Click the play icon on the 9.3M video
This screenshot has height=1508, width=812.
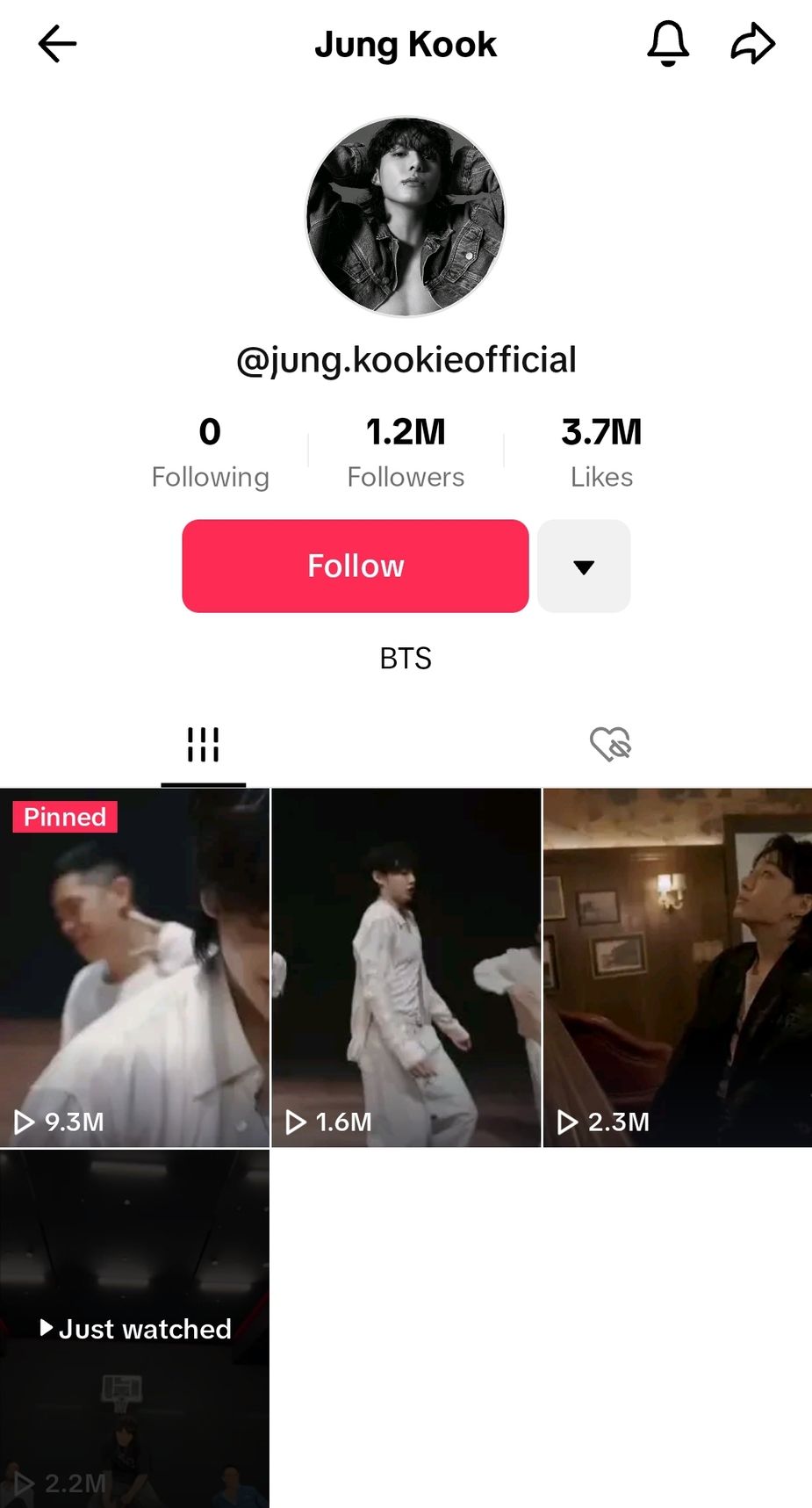pyautogui.click(x=23, y=1122)
